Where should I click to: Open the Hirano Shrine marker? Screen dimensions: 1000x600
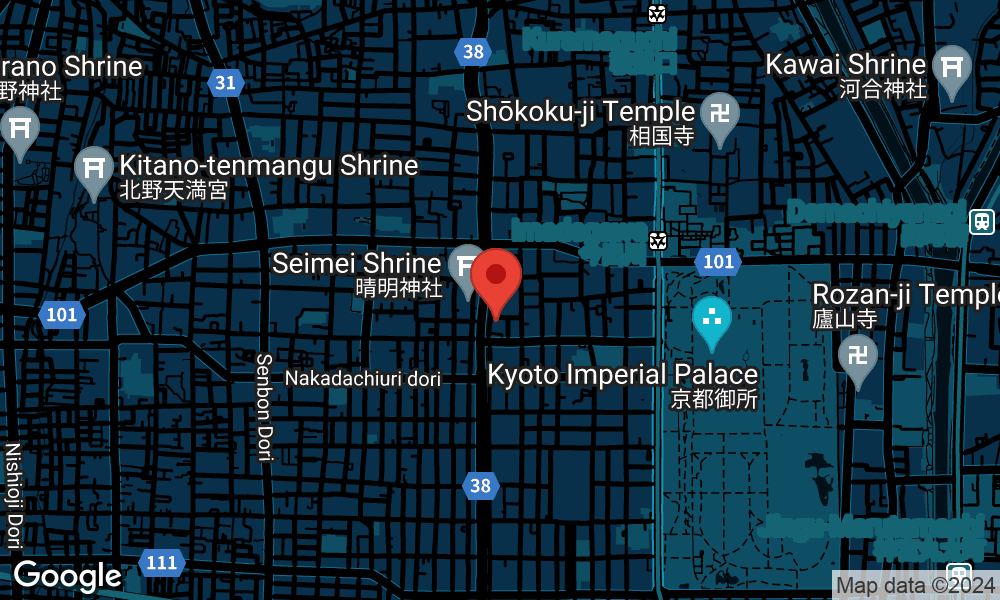(x=18, y=130)
